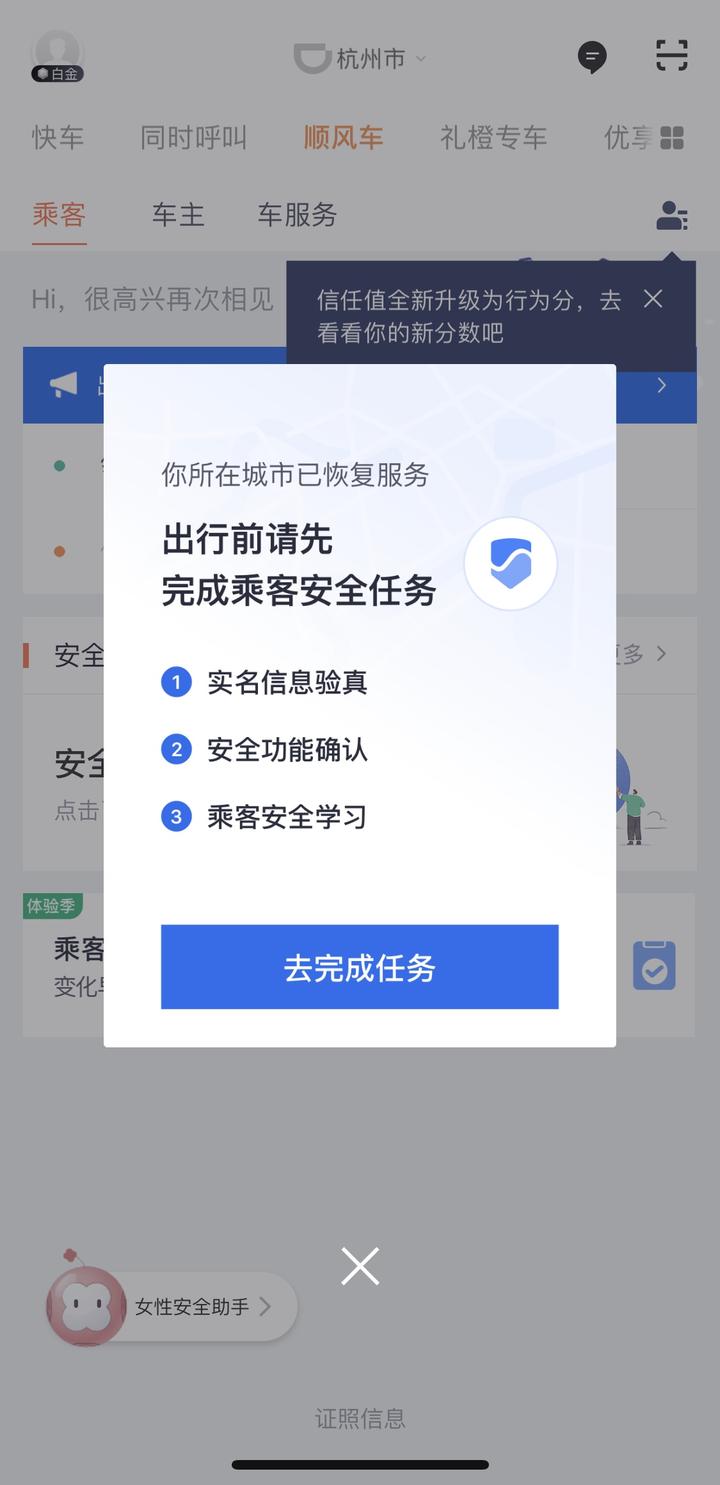
Task: Tap the scan QR code icon
Action: (671, 57)
